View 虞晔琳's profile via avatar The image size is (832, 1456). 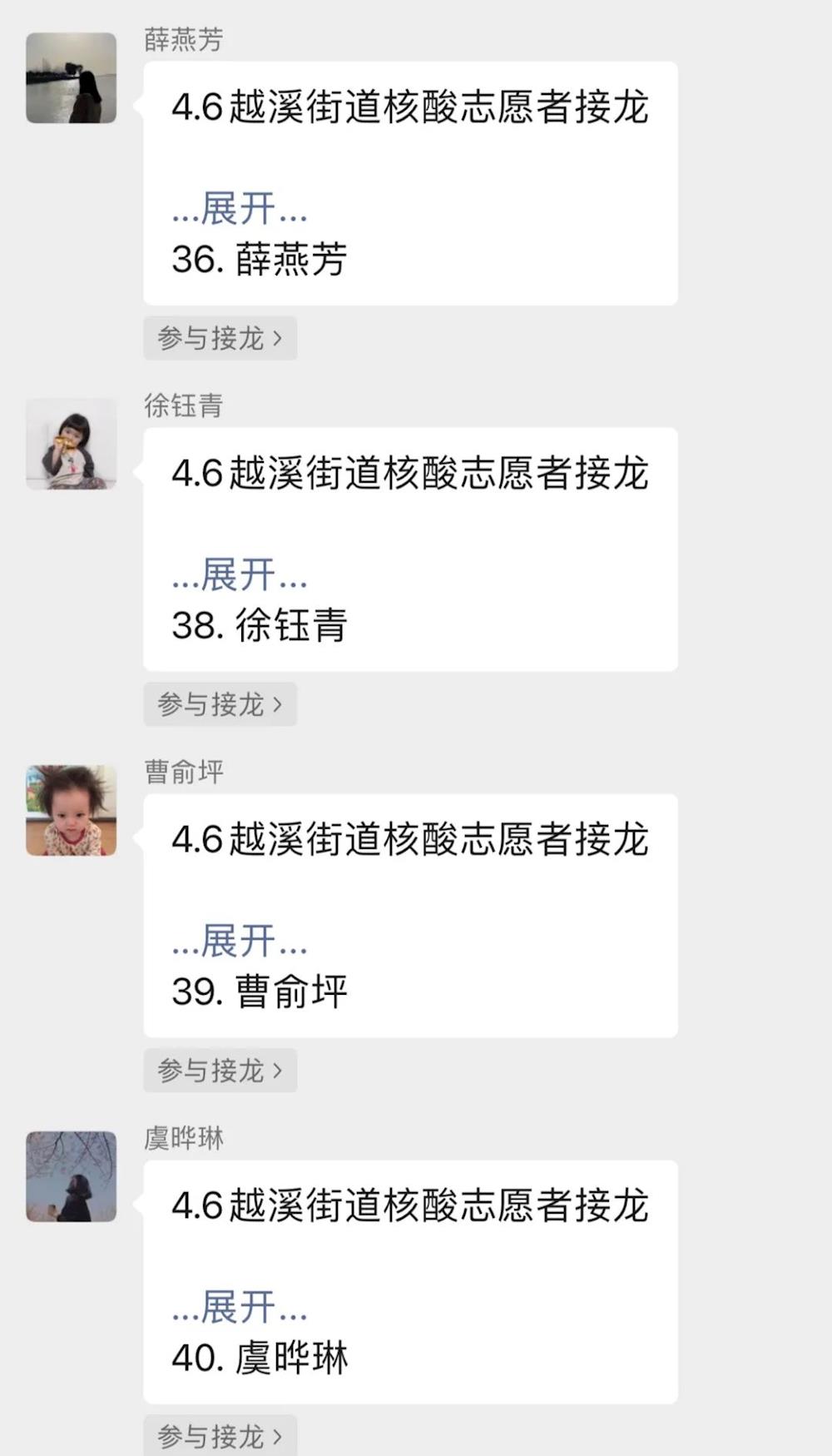point(72,1176)
